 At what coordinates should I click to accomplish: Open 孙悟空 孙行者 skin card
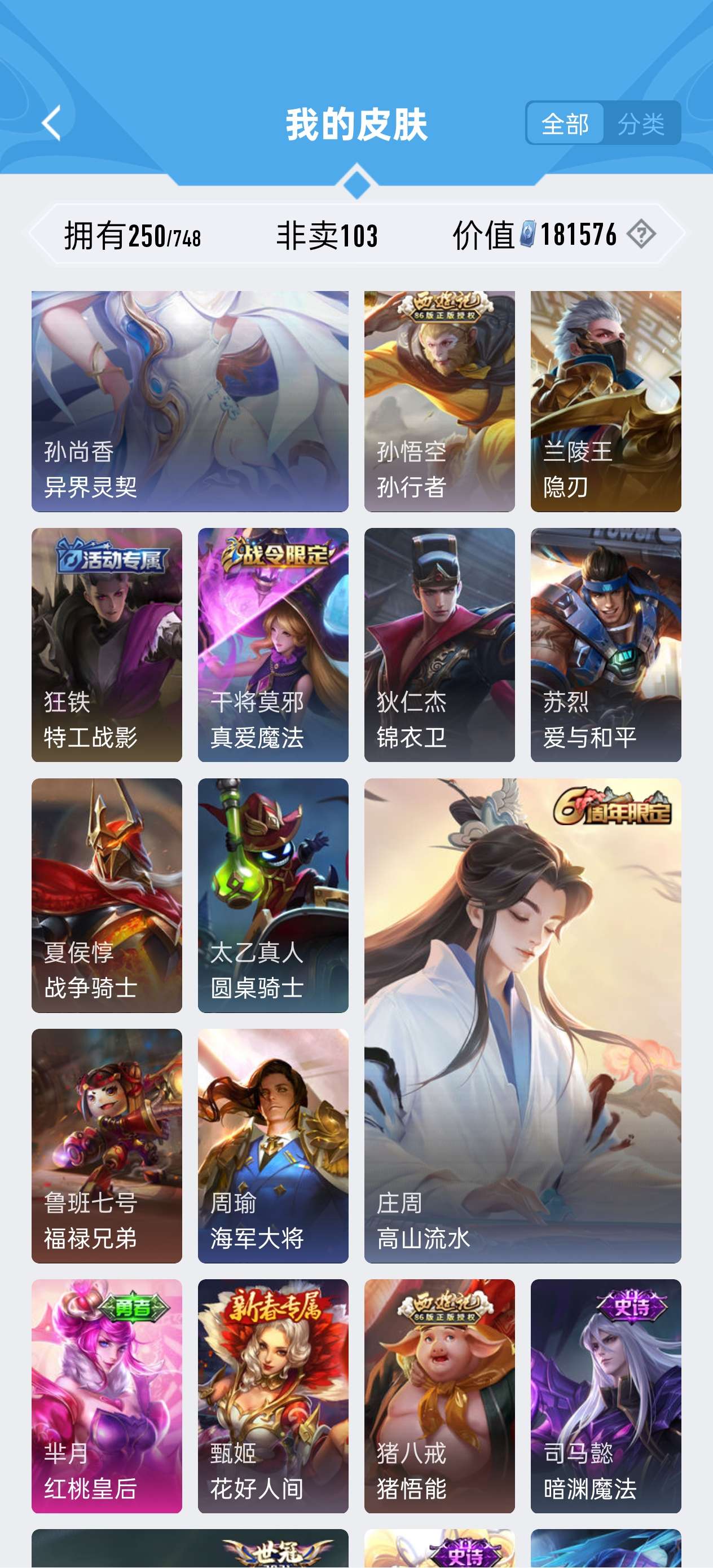click(439, 401)
